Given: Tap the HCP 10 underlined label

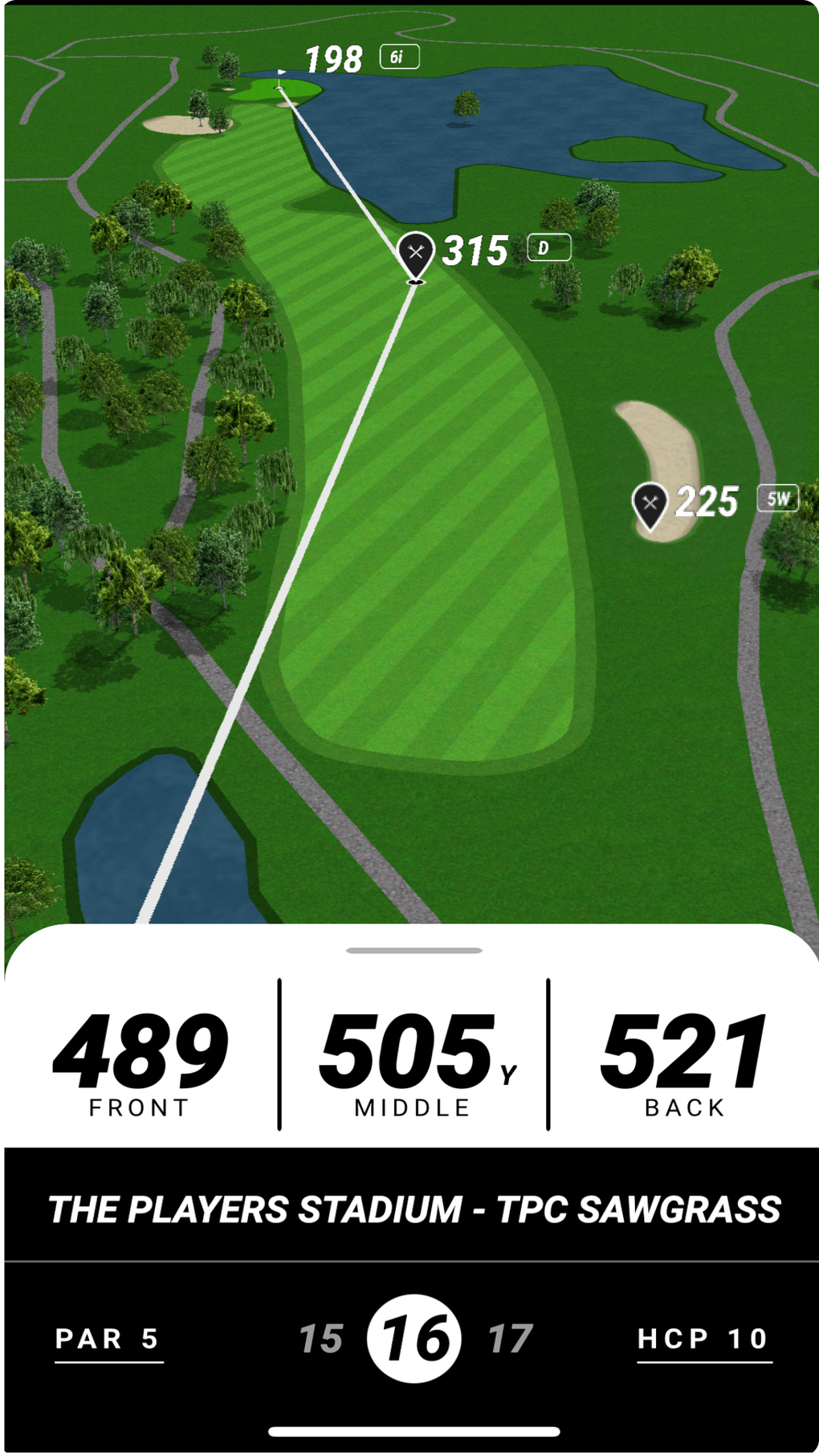Looking at the screenshot, I should tap(703, 1340).
